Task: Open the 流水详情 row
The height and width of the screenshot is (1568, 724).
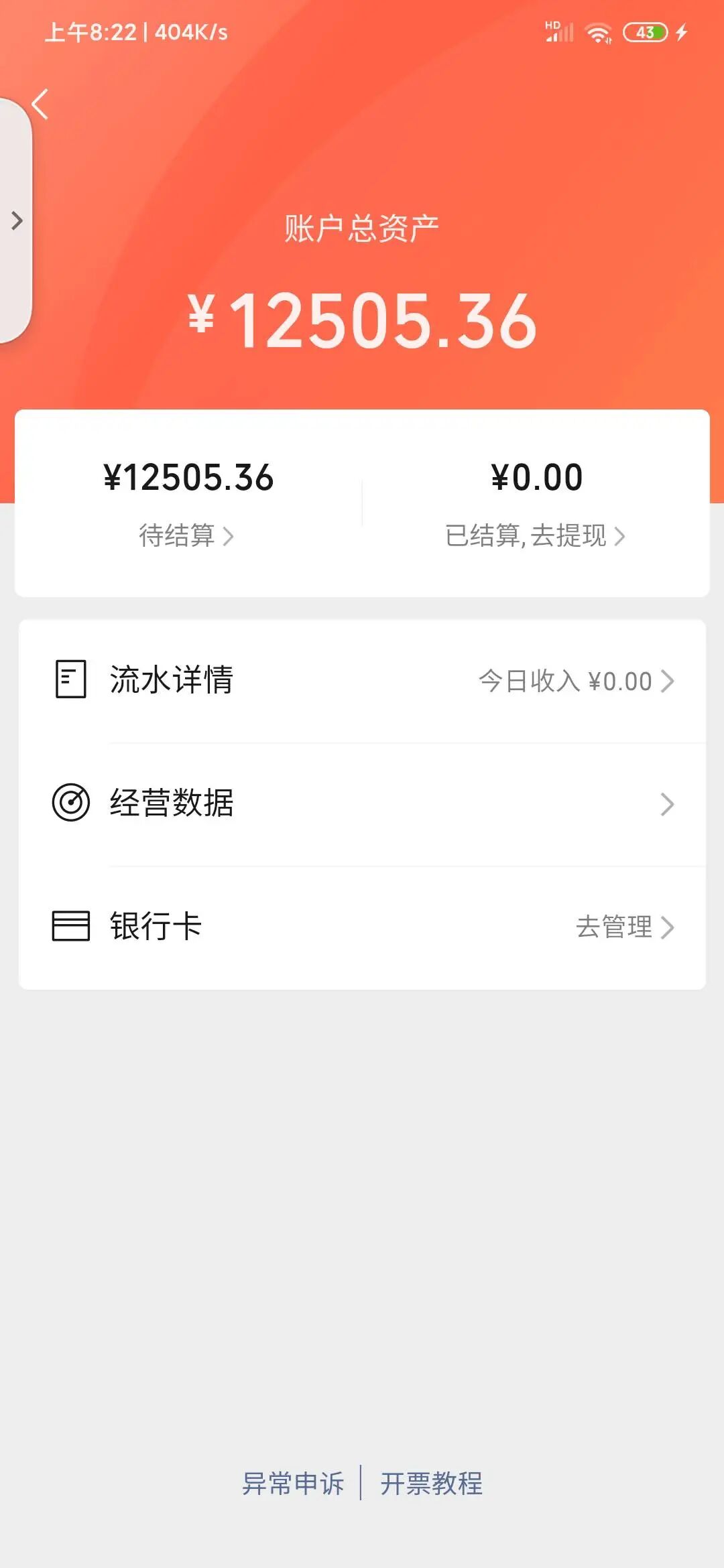Action: (362, 680)
